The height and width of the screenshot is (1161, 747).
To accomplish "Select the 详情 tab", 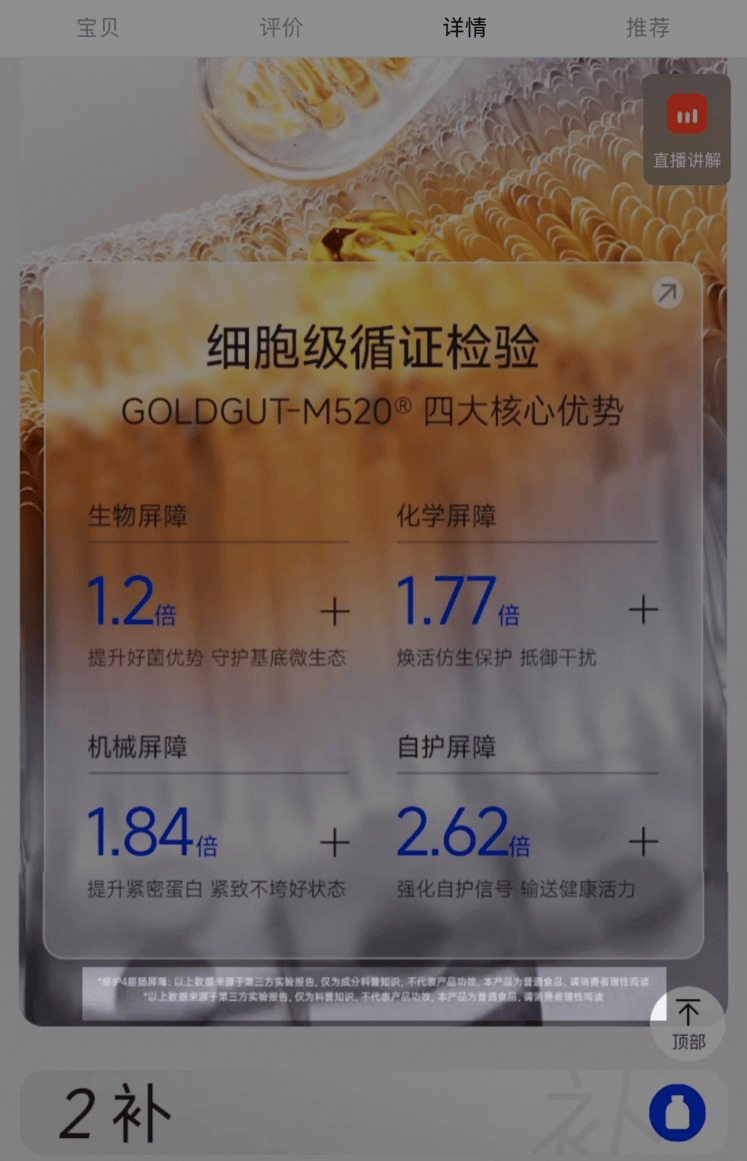I will click(x=465, y=27).
